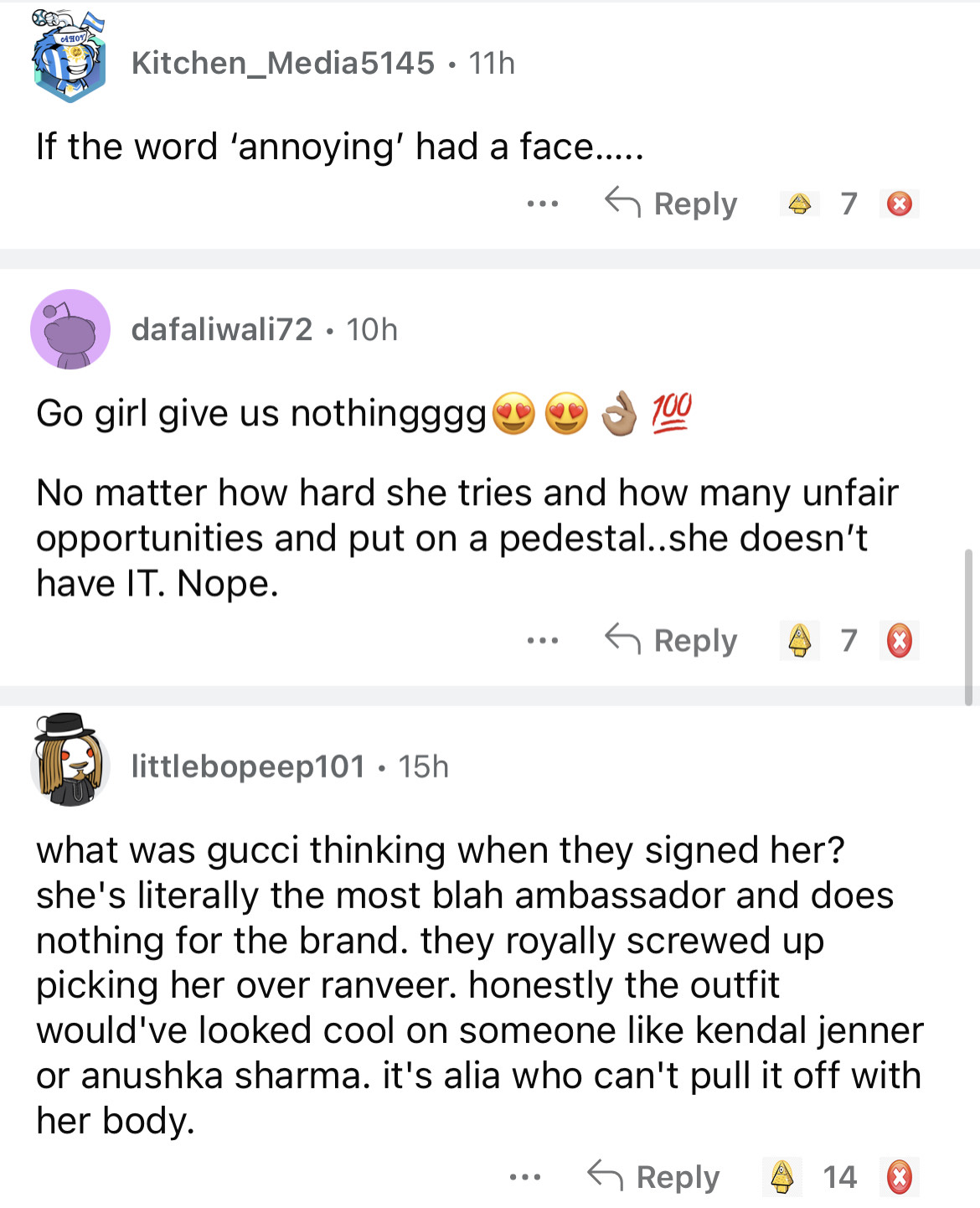980x1208 pixels.
Task: Downvote littlebopeep101's comment
Action: point(900,1177)
